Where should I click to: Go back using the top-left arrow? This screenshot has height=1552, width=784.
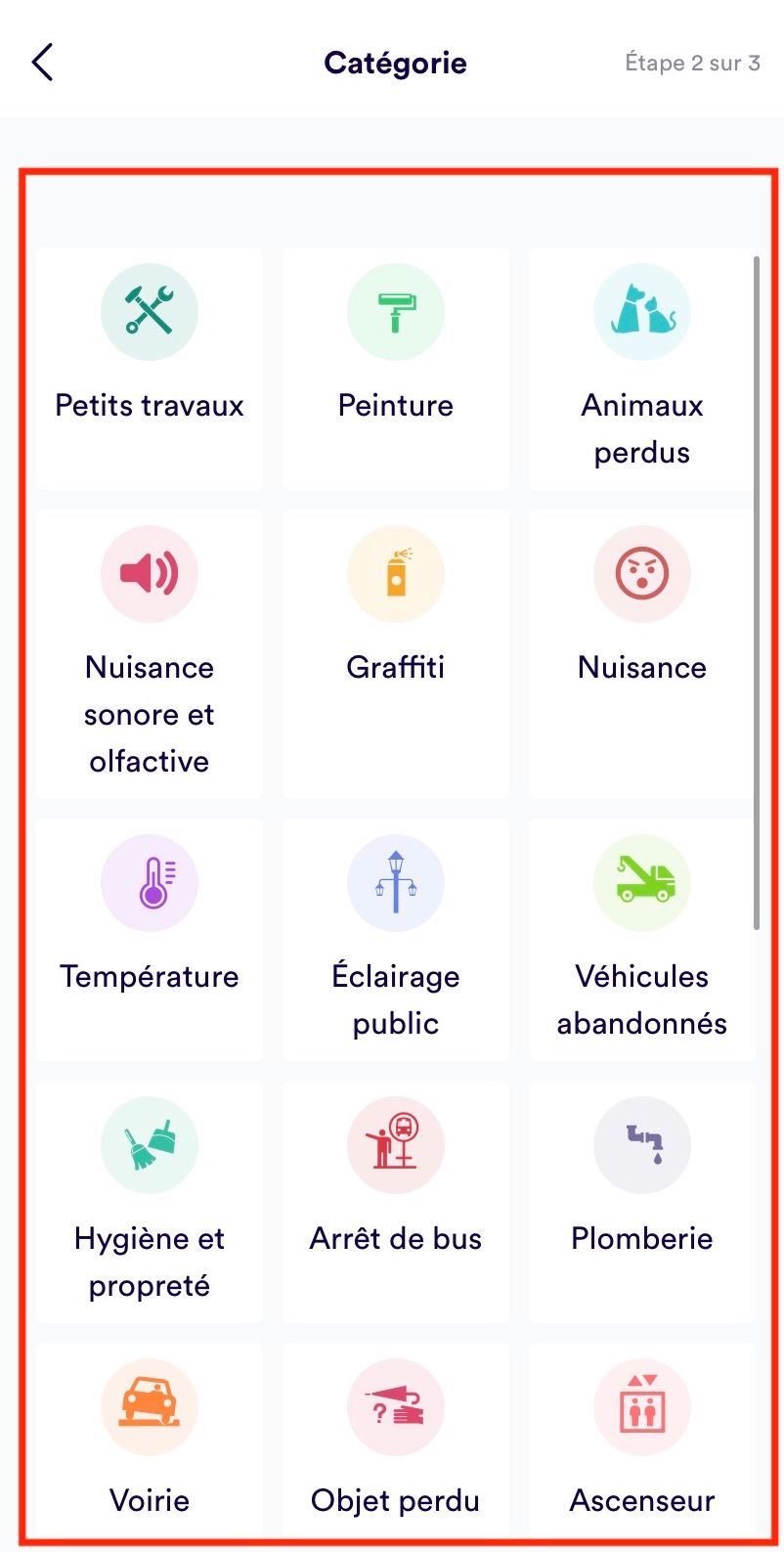[x=42, y=64]
